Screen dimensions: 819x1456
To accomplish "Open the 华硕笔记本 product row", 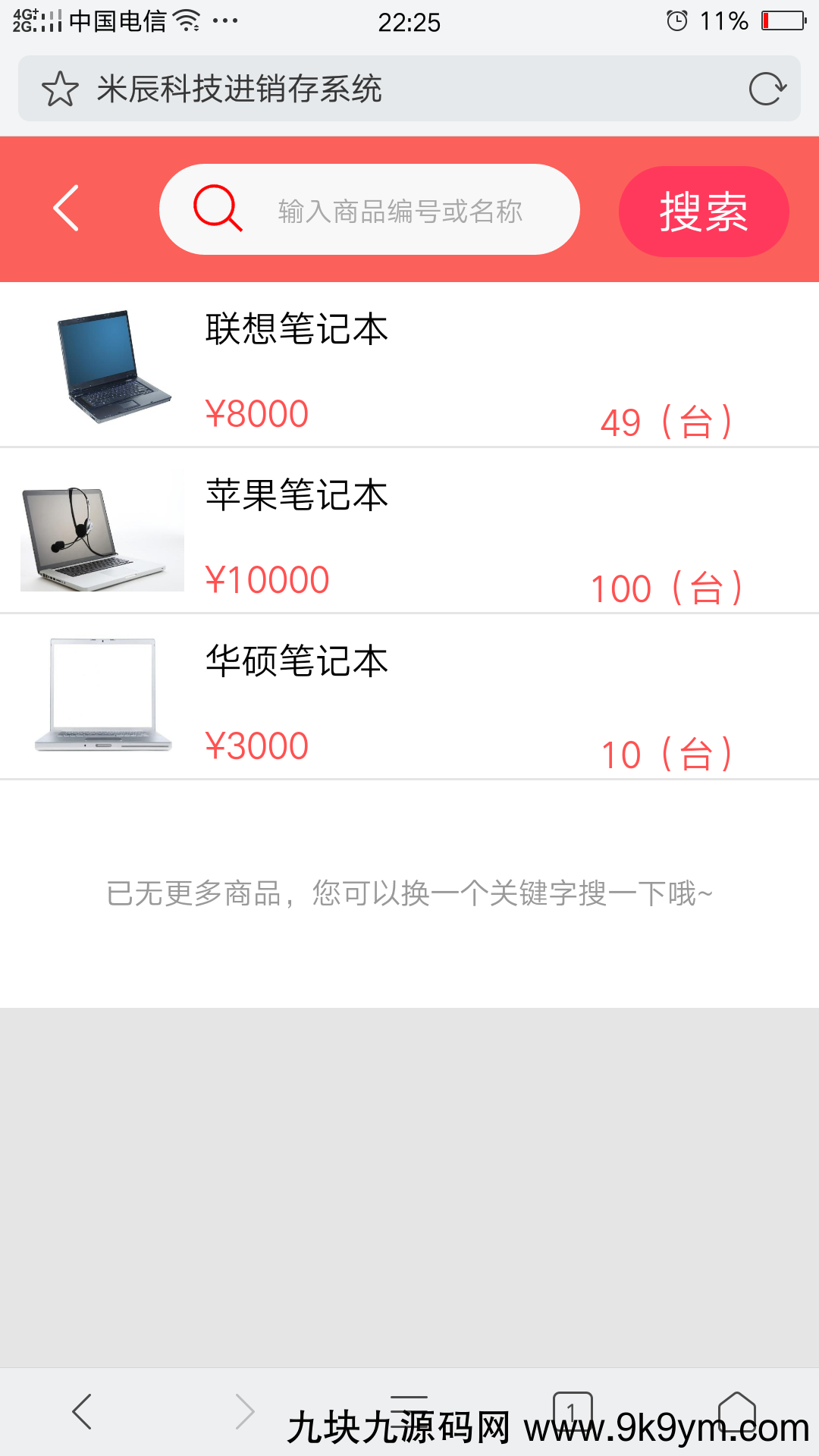I will tap(409, 697).
